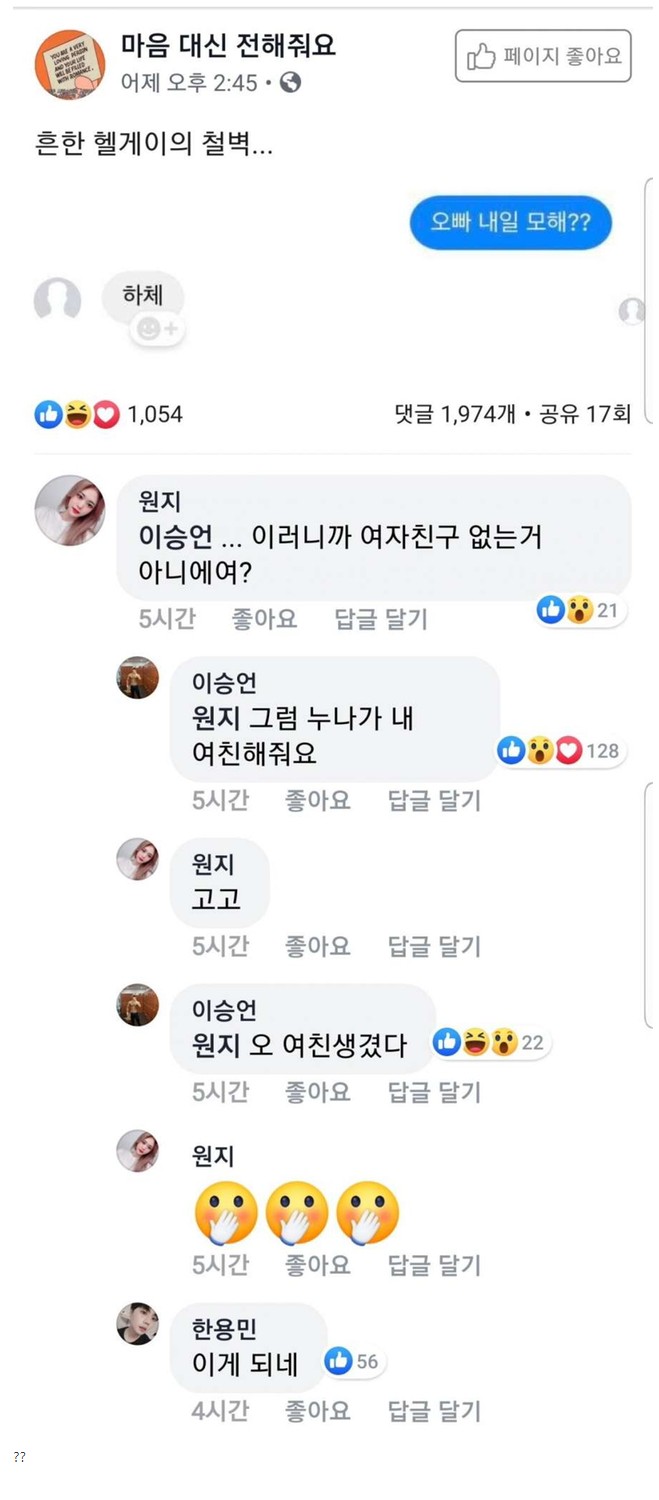Open the 마음 대신 전해줘요 page name

pos(228,46)
